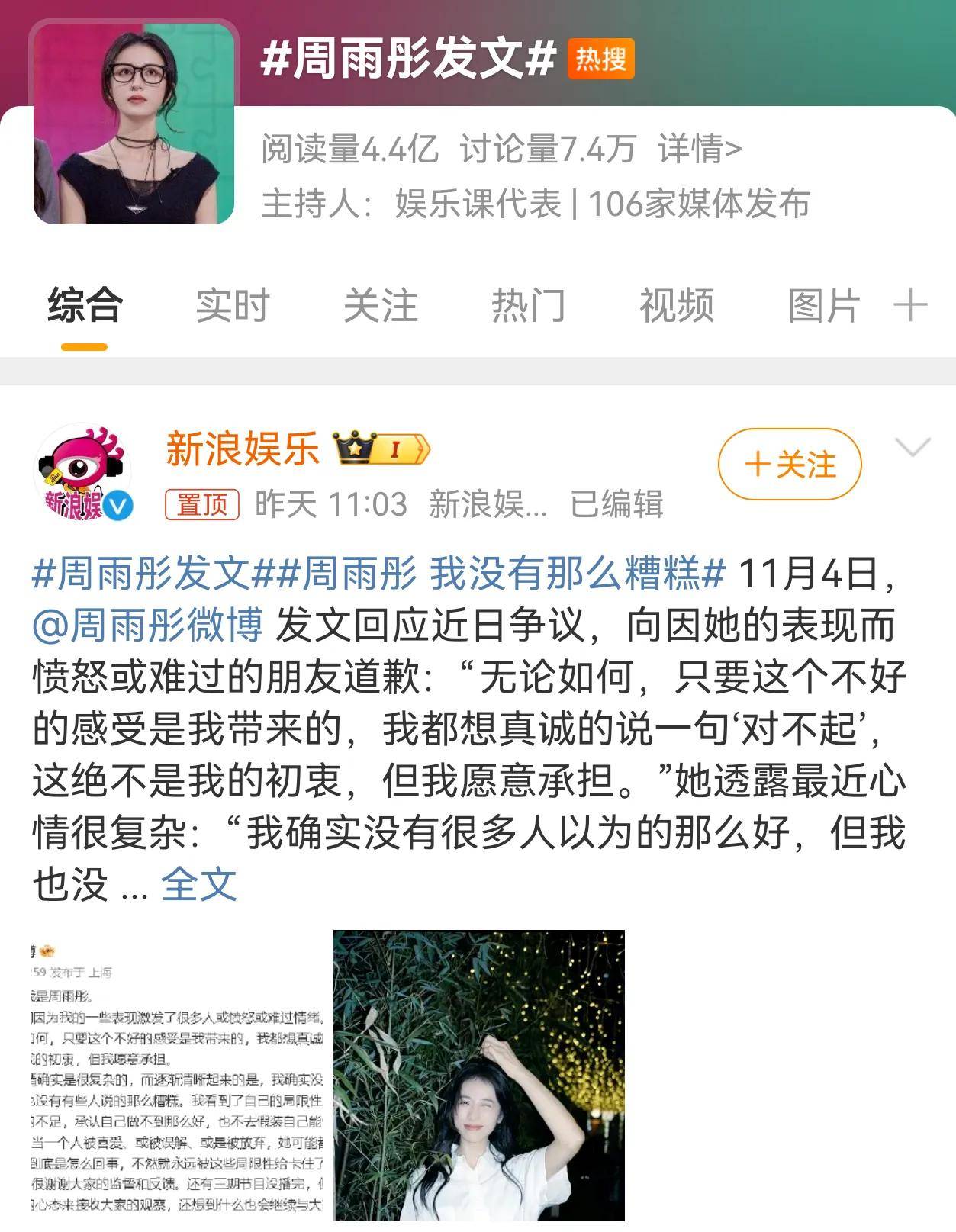Follow 新浪娱乐 with +关注 button
The width and height of the screenshot is (956, 1232).
click(790, 465)
